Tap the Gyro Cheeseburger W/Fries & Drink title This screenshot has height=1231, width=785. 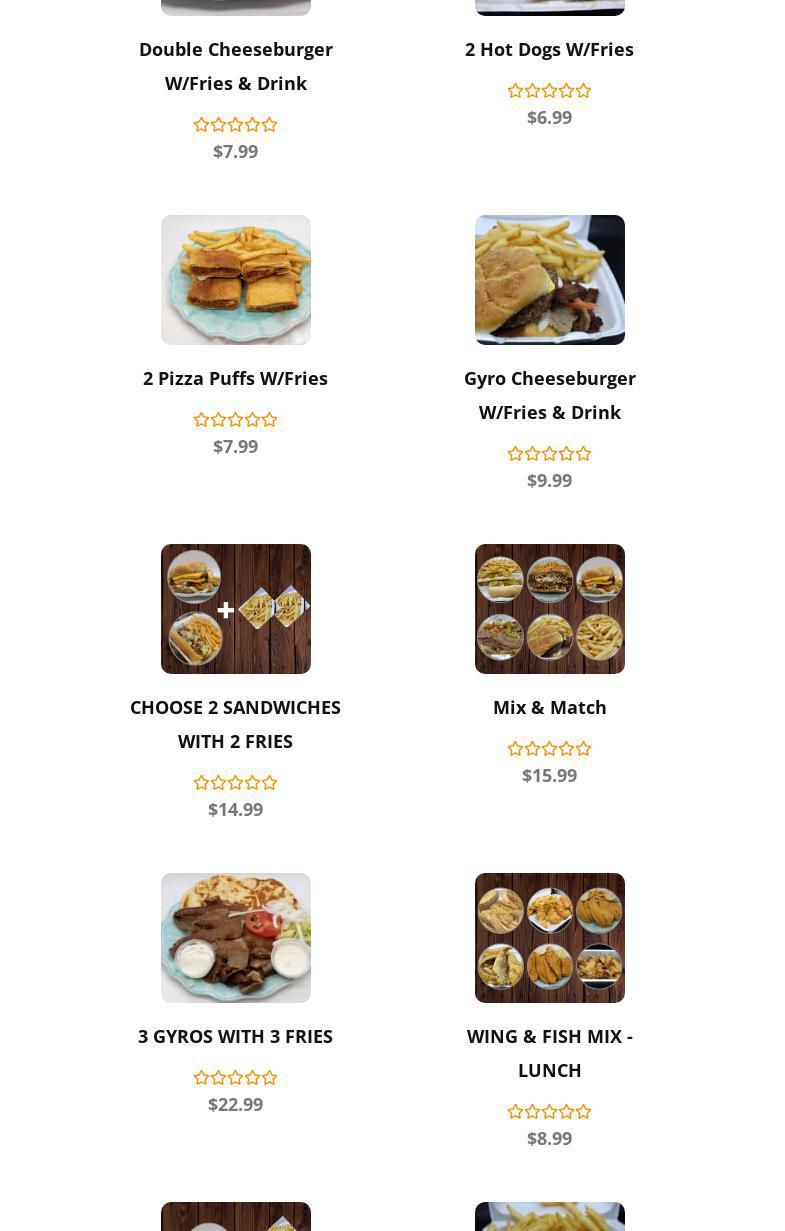pyautogui.click(x=549, y=395)
